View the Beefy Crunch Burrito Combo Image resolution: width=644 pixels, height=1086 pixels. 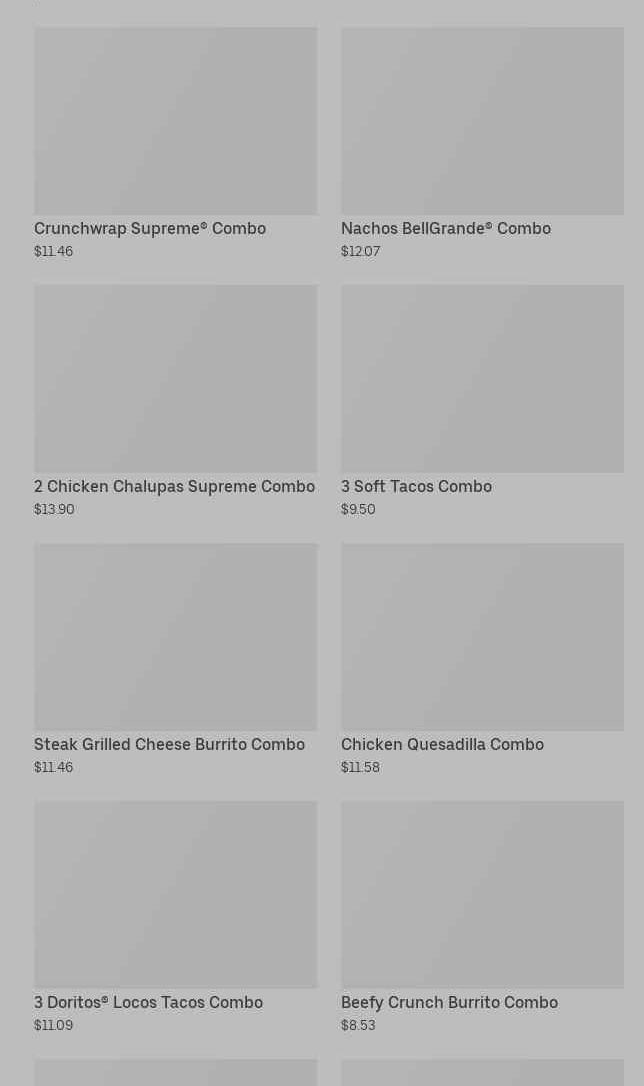coord(482,896)
